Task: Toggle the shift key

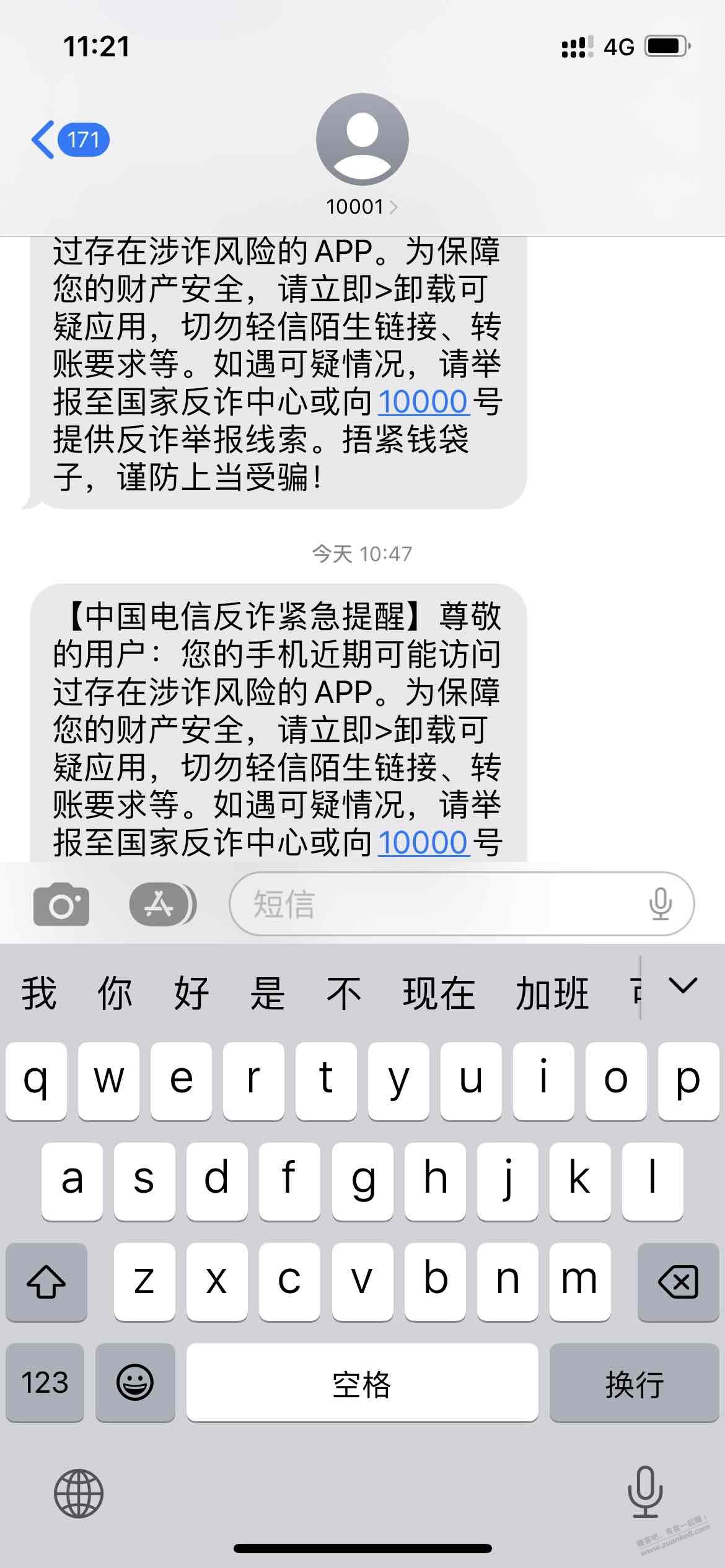Action: 46,1281
